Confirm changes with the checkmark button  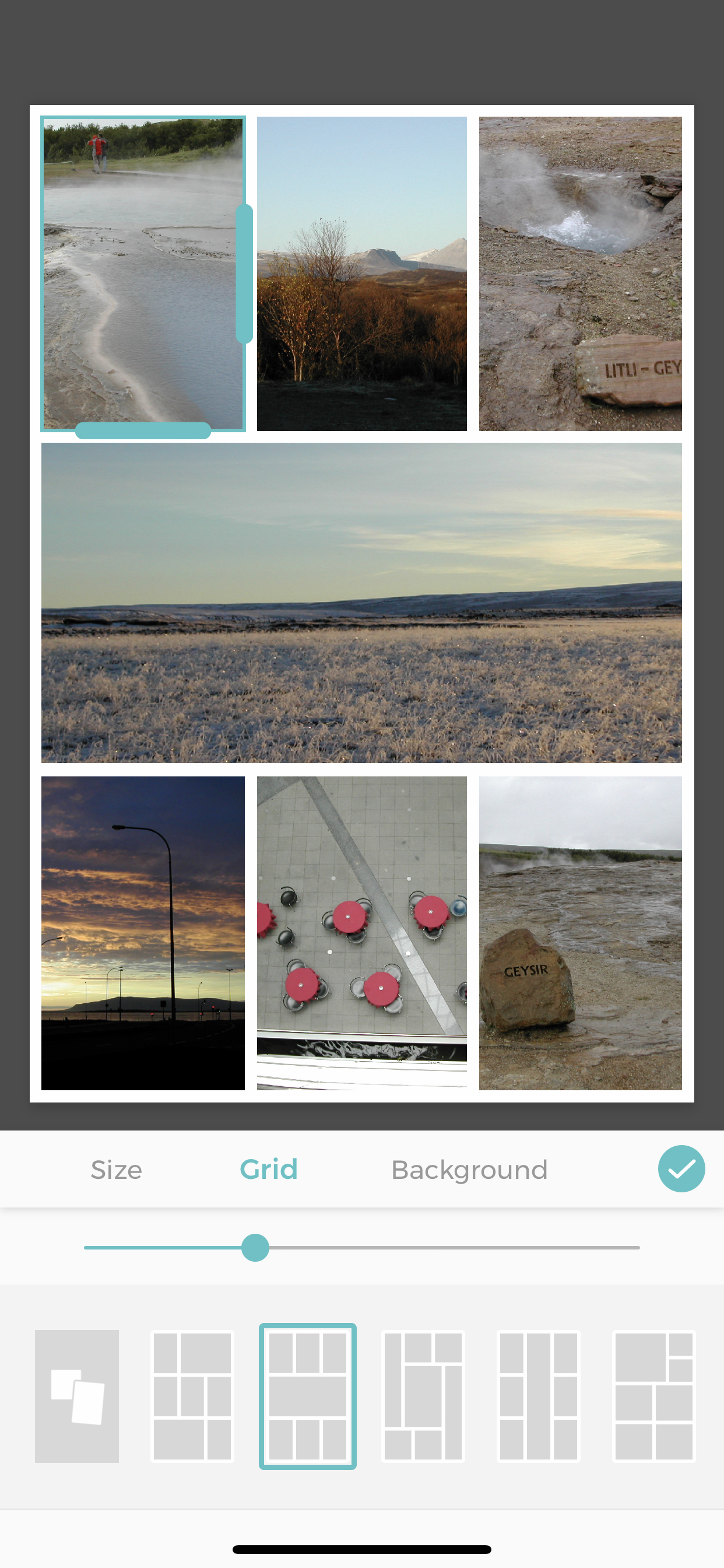pyautogui.click(x=681, y=1168)
